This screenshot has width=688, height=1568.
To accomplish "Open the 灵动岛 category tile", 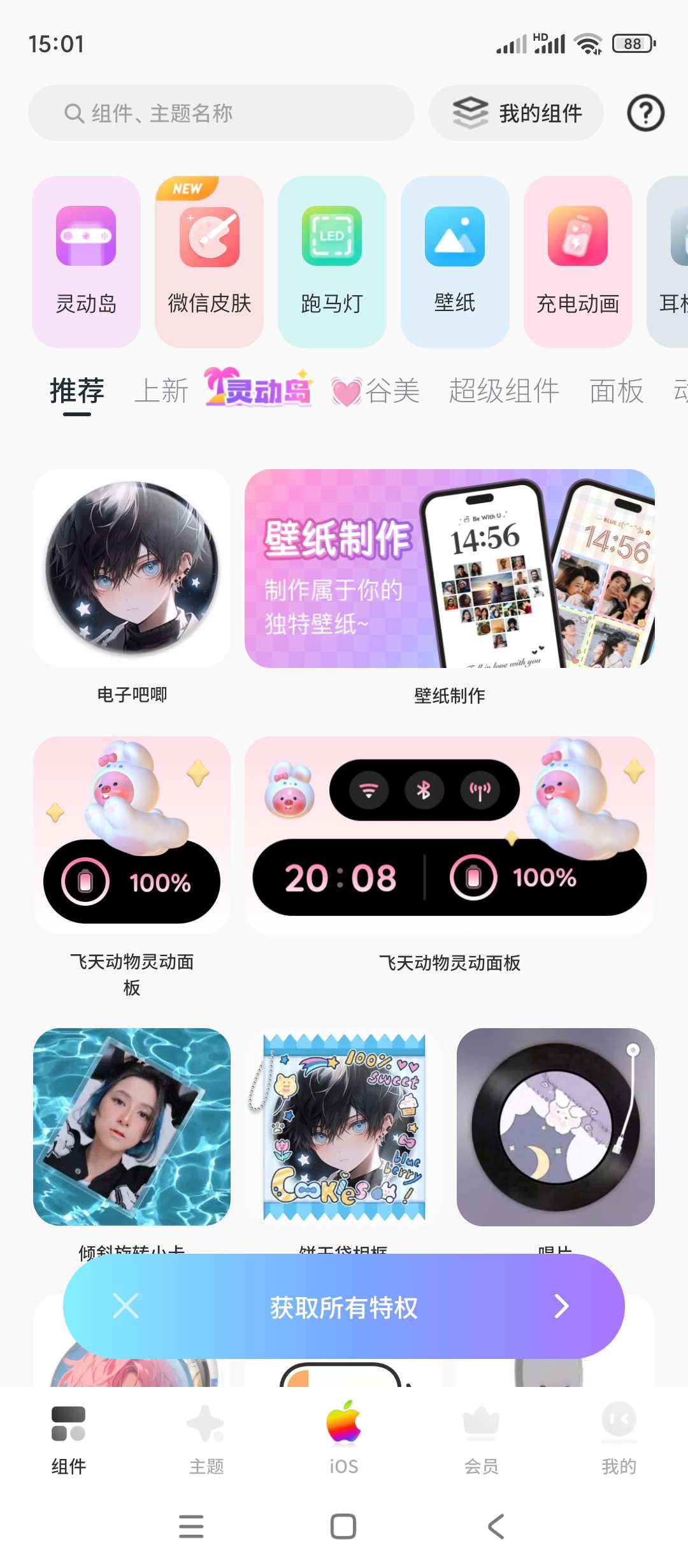I will click(x=86, y=261).
